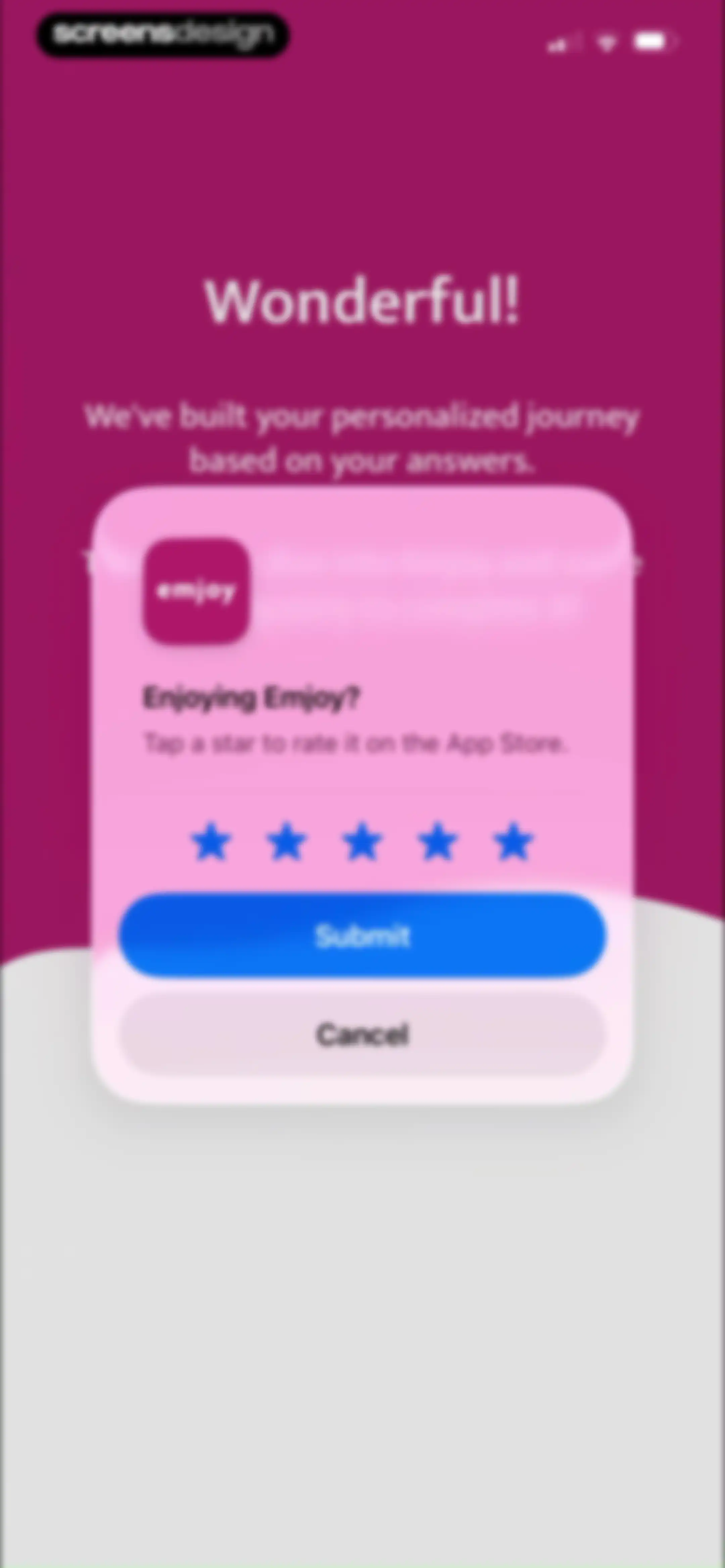Rate Emjoy one star
The width and height of the screenshot is (725, 1568).
click(x=211, y=842)
